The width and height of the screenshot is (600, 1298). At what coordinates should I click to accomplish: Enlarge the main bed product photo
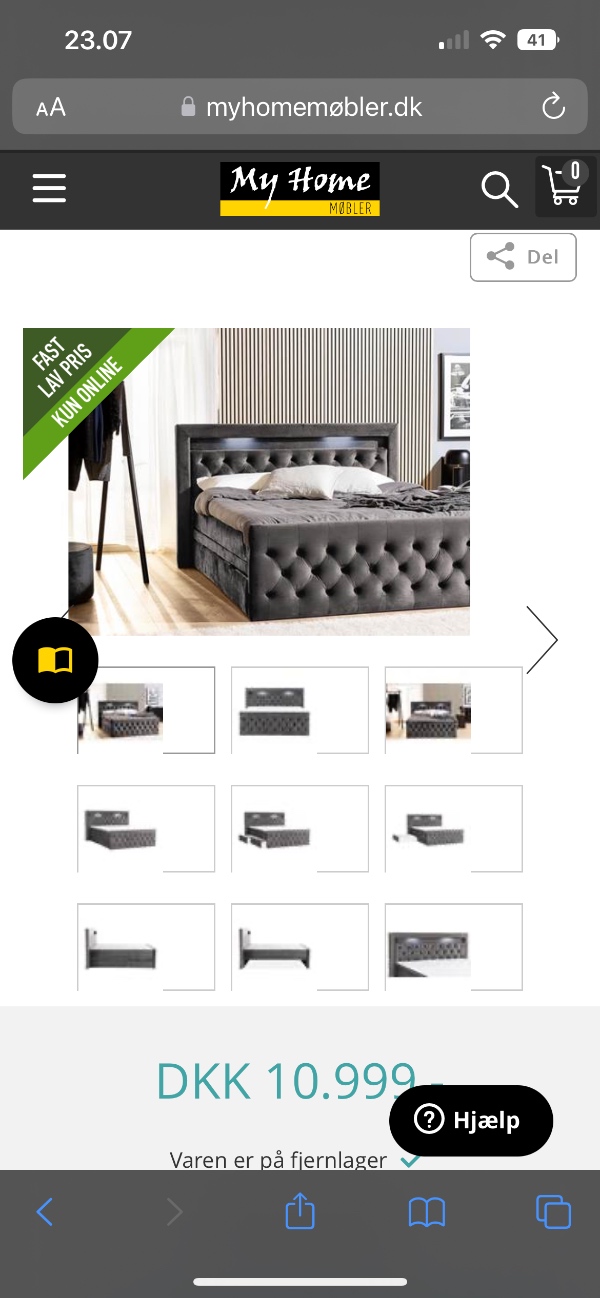pyautogui.click(x=270, y=482)
